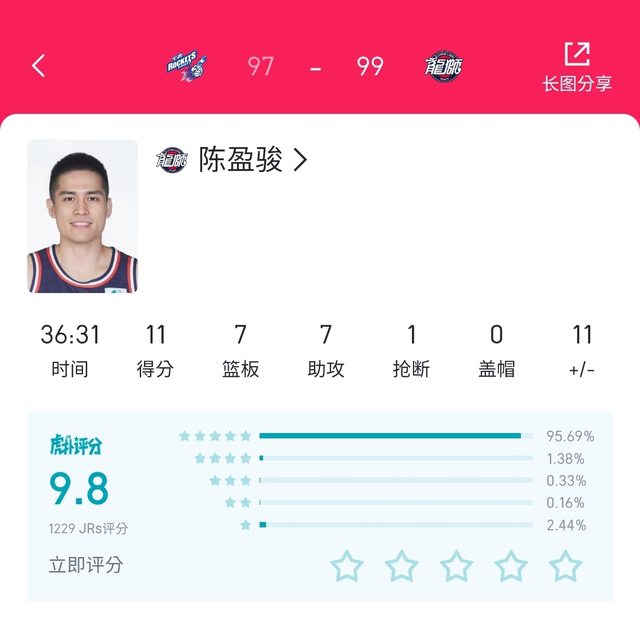This screenshot has width=640, height=630.
Task: Rate the player four stars
Action: (511, 566)
